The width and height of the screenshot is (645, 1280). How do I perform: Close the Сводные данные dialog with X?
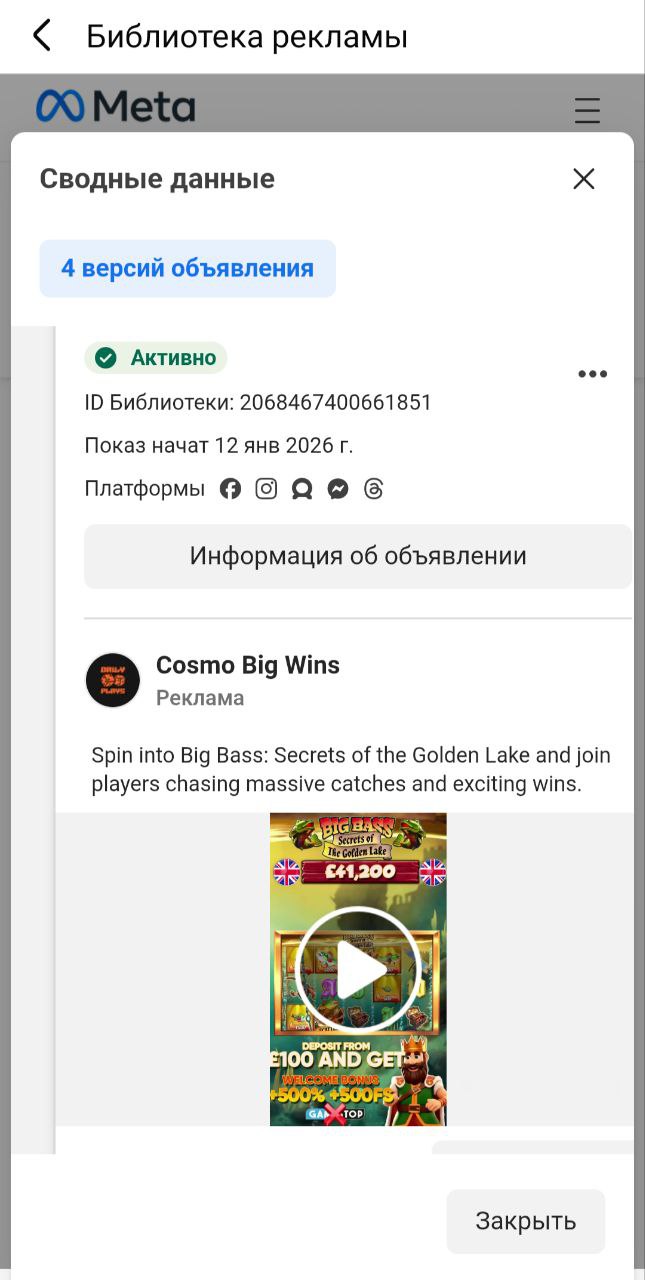point(584,179)
